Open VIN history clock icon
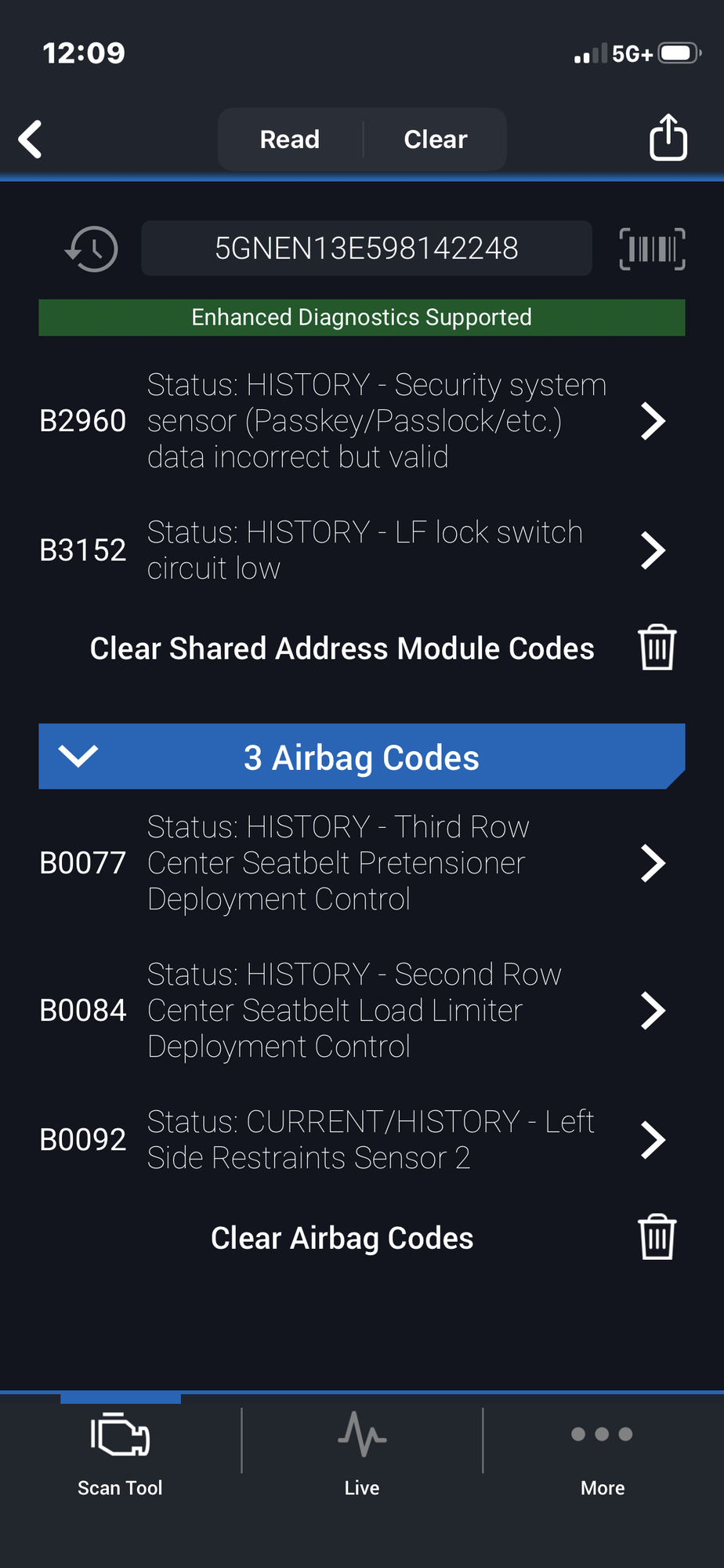 pos(92,249)
